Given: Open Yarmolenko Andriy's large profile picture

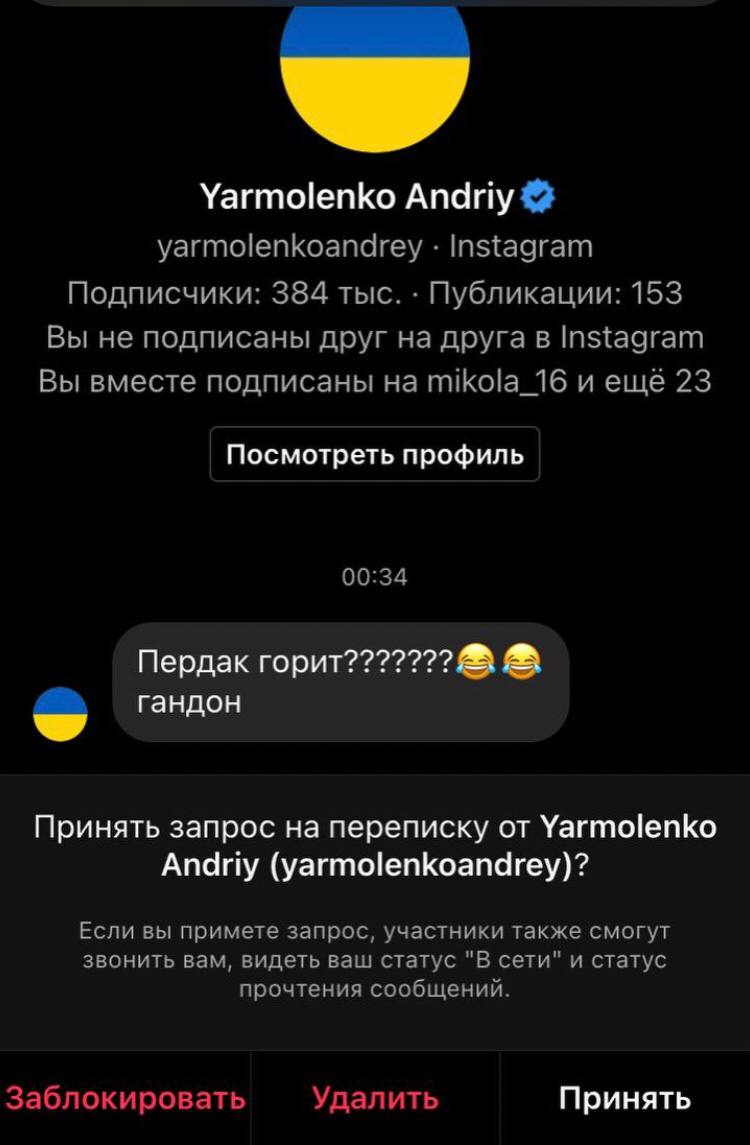Looking at the screenshot, I should pos(375,60).
